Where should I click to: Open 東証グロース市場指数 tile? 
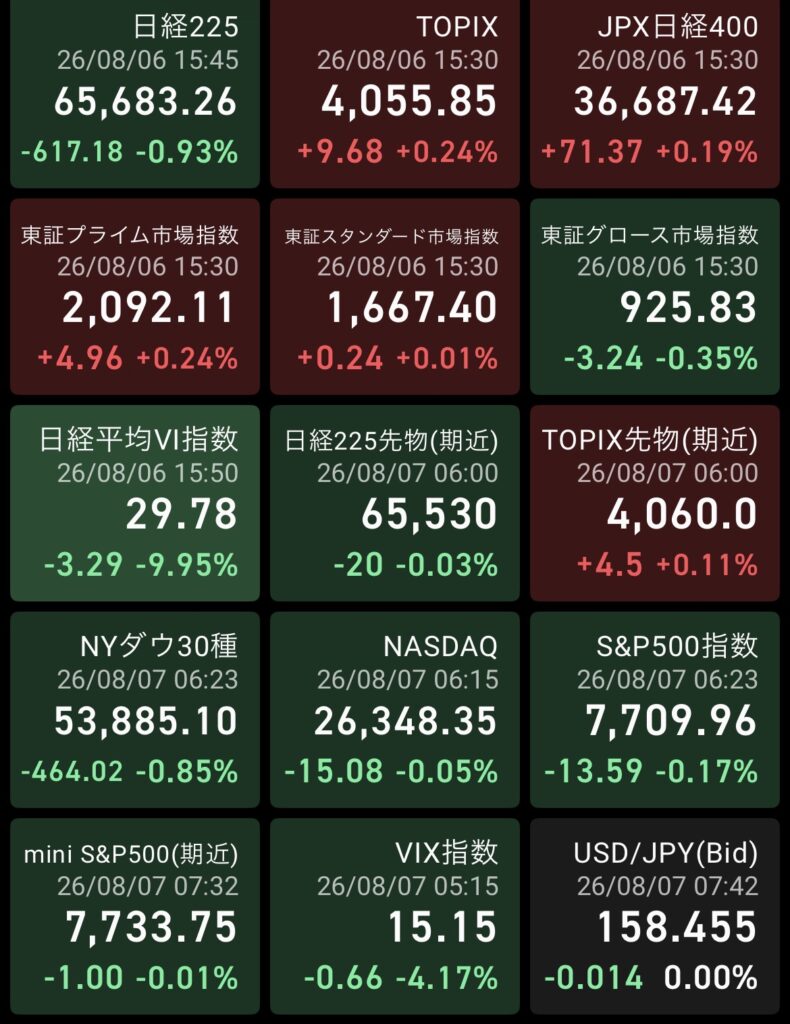tap(655, 296)
